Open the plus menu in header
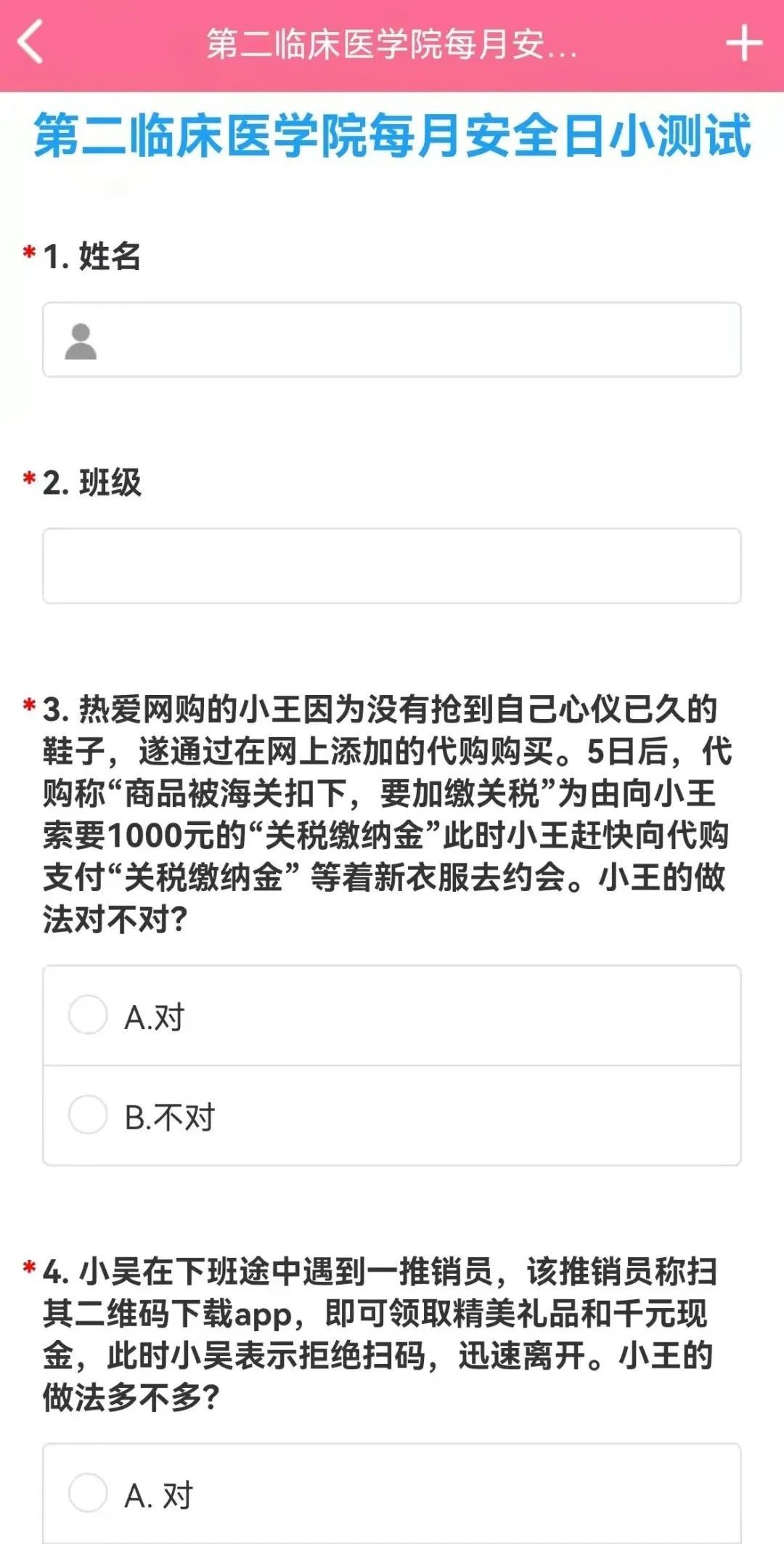 click(x=744, y=44)
